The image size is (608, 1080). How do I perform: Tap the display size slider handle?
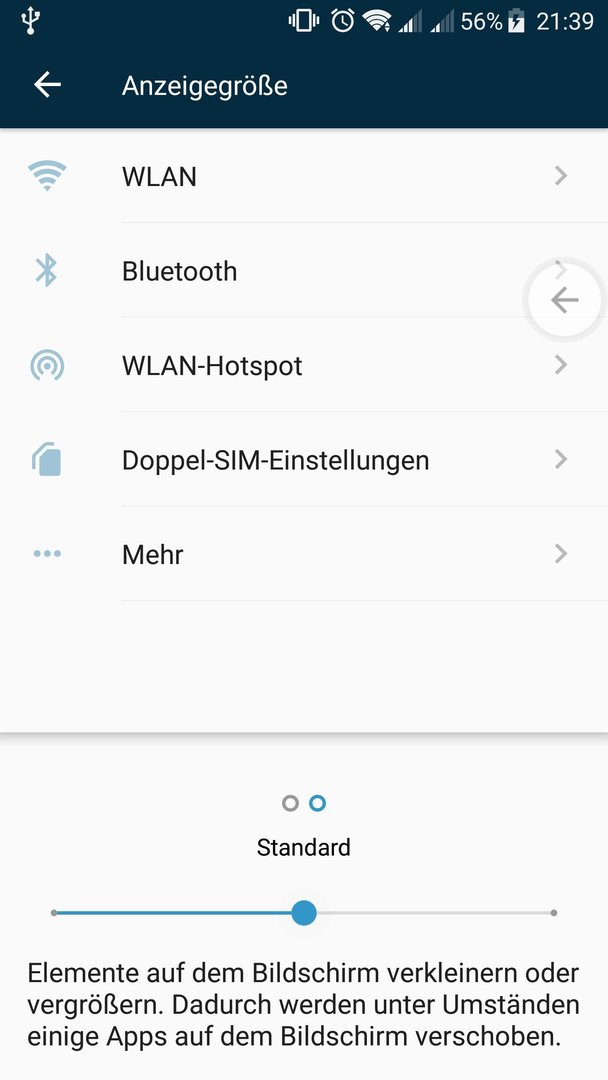coord(304,913)
